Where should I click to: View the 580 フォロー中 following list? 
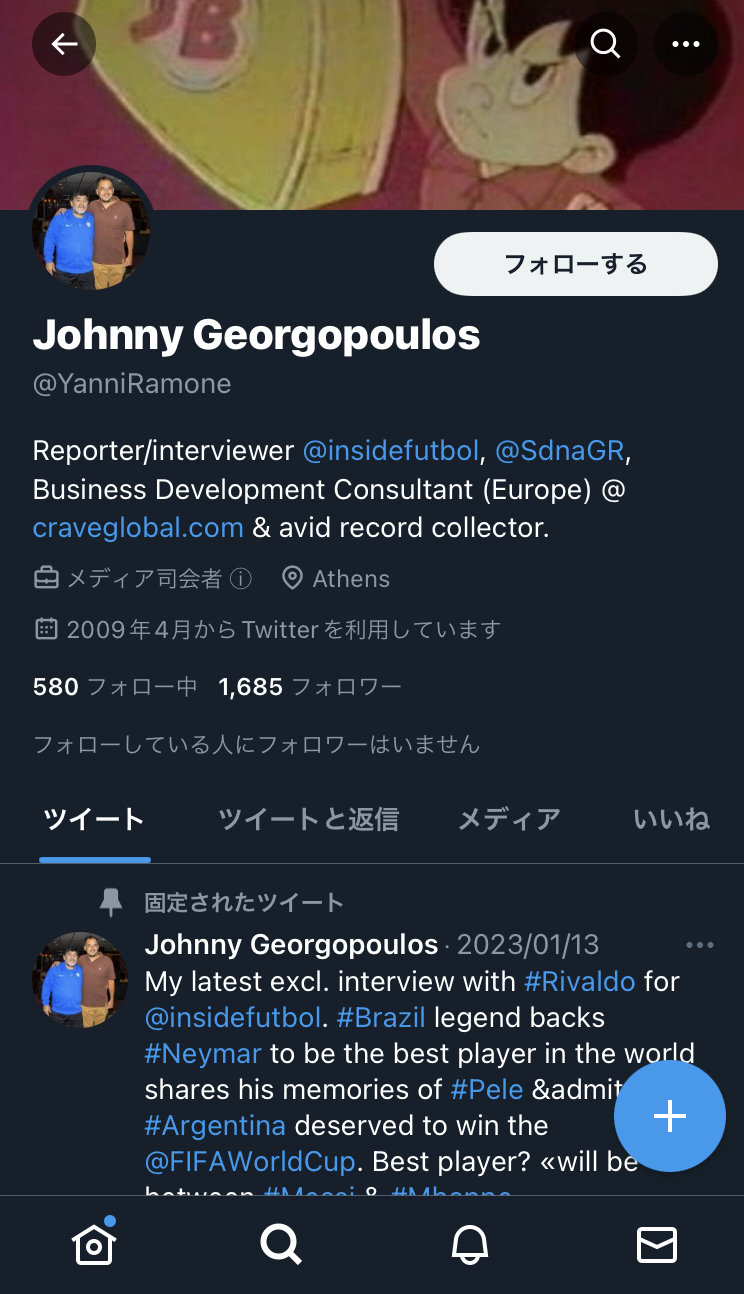tap(115, 687)
